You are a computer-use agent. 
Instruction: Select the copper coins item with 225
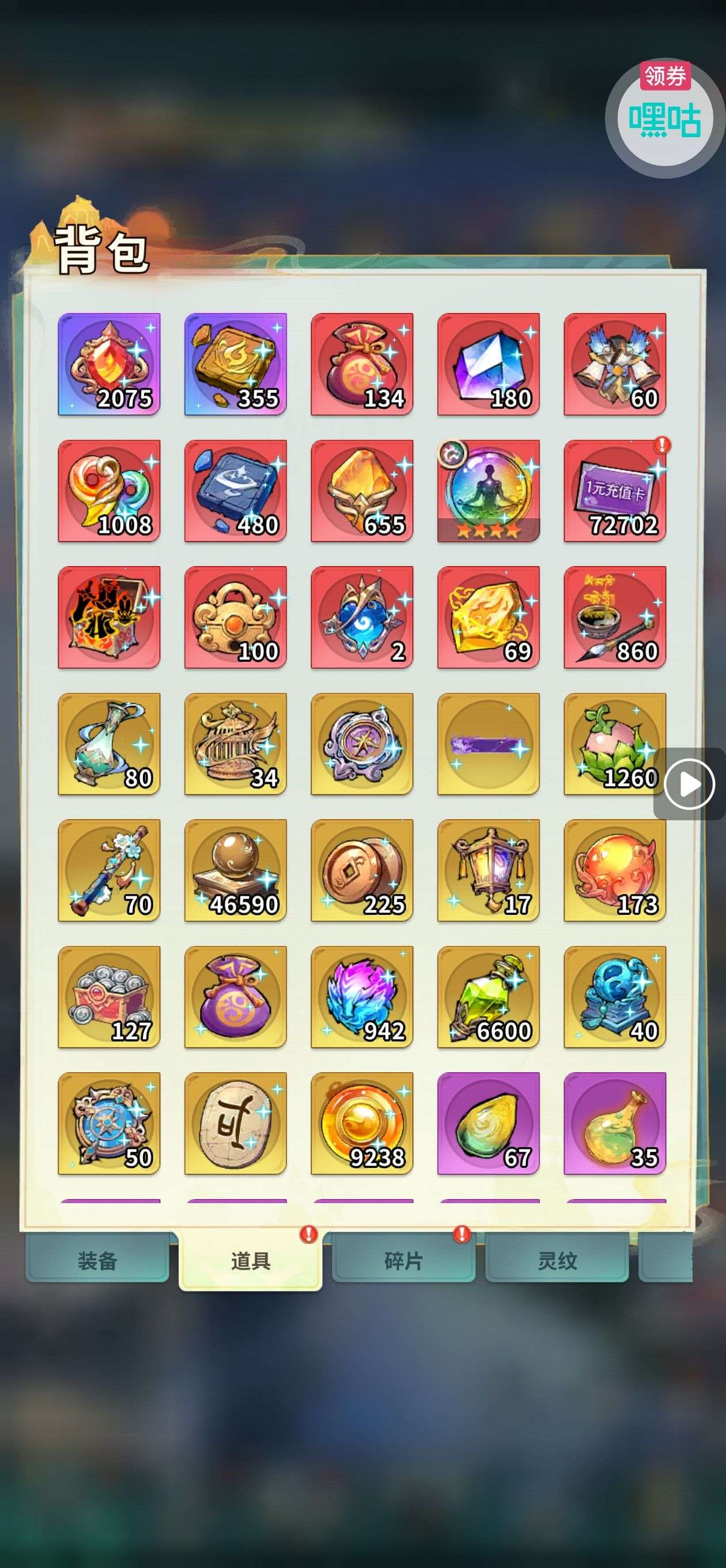pyautogui.click(x=362, y=870)
